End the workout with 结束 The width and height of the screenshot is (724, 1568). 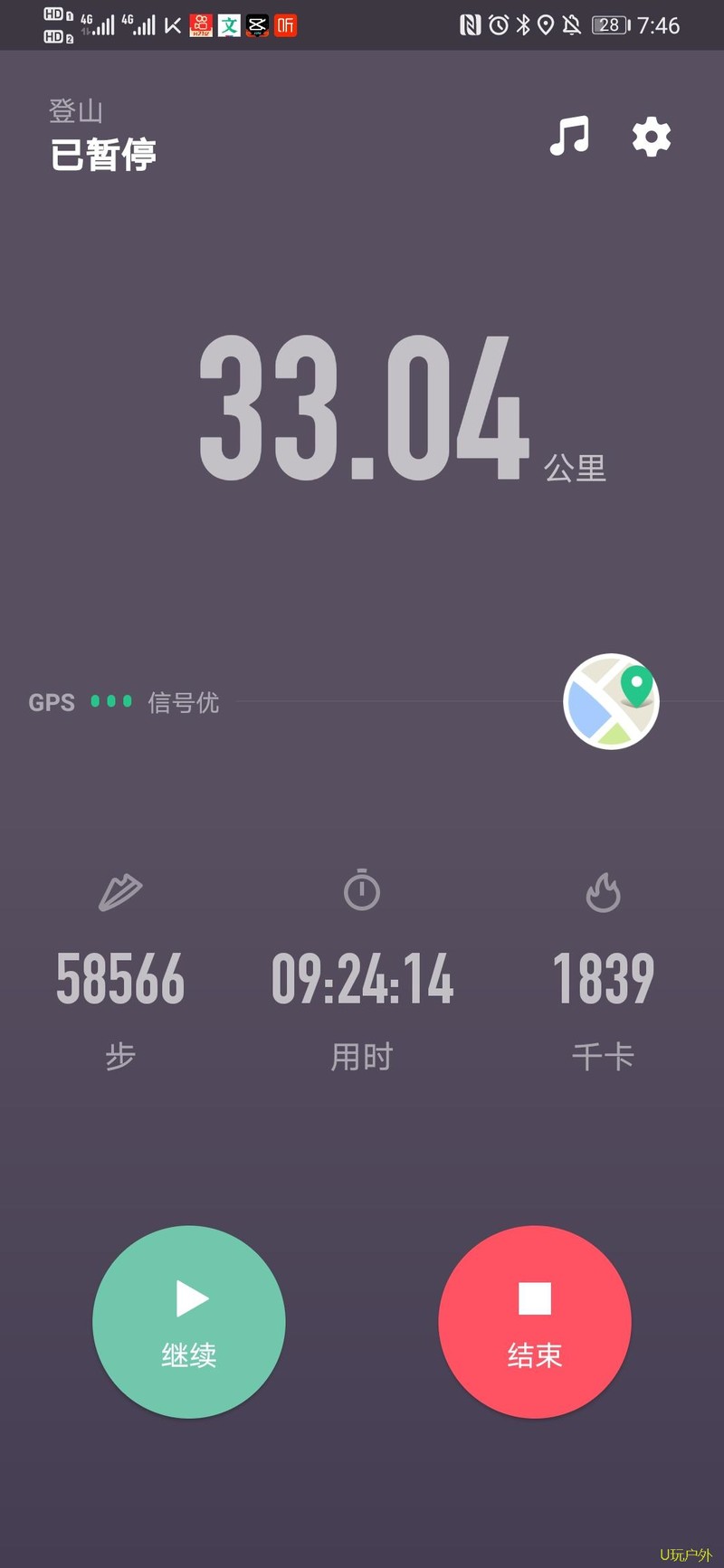[535, 1321]
